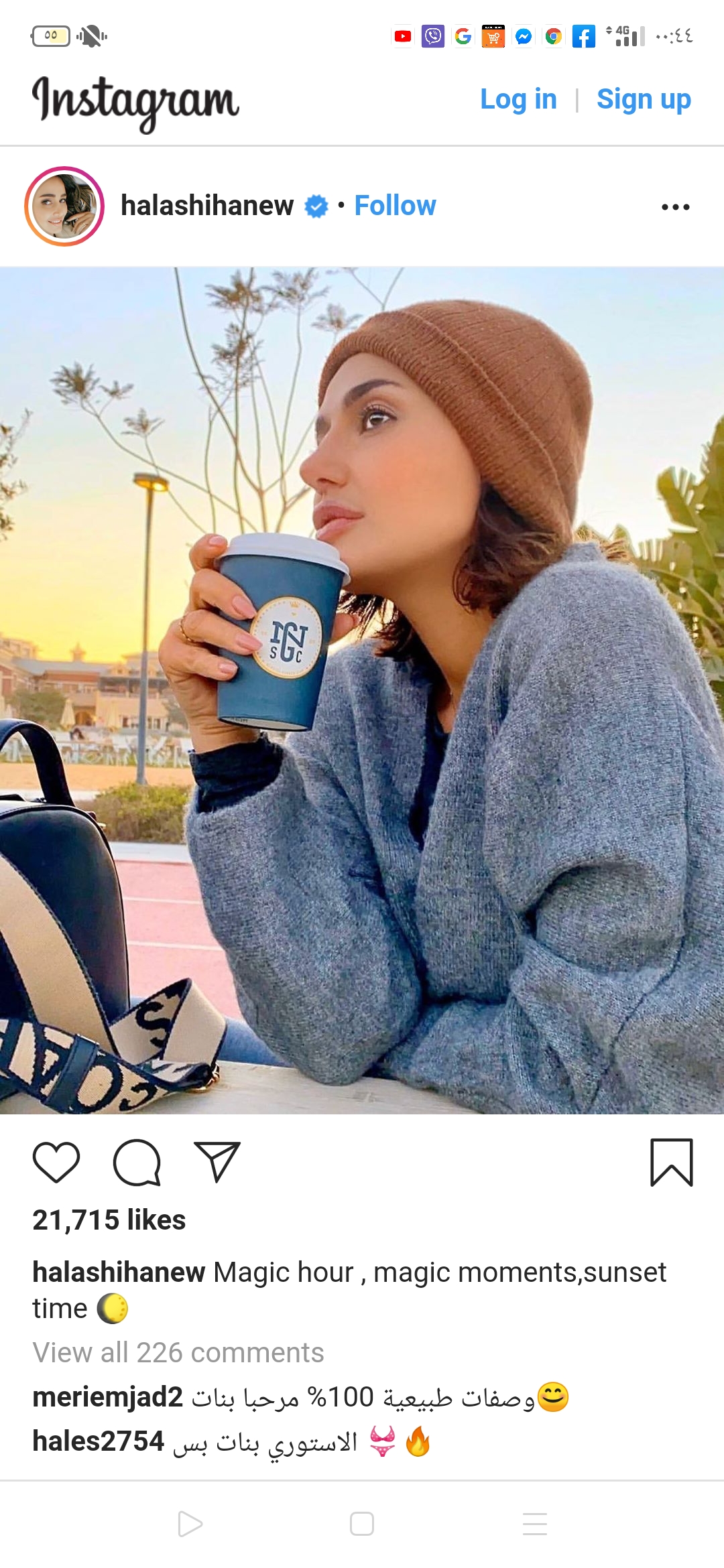Tap the triangle back button in the navigation bar

(190, 1524)
